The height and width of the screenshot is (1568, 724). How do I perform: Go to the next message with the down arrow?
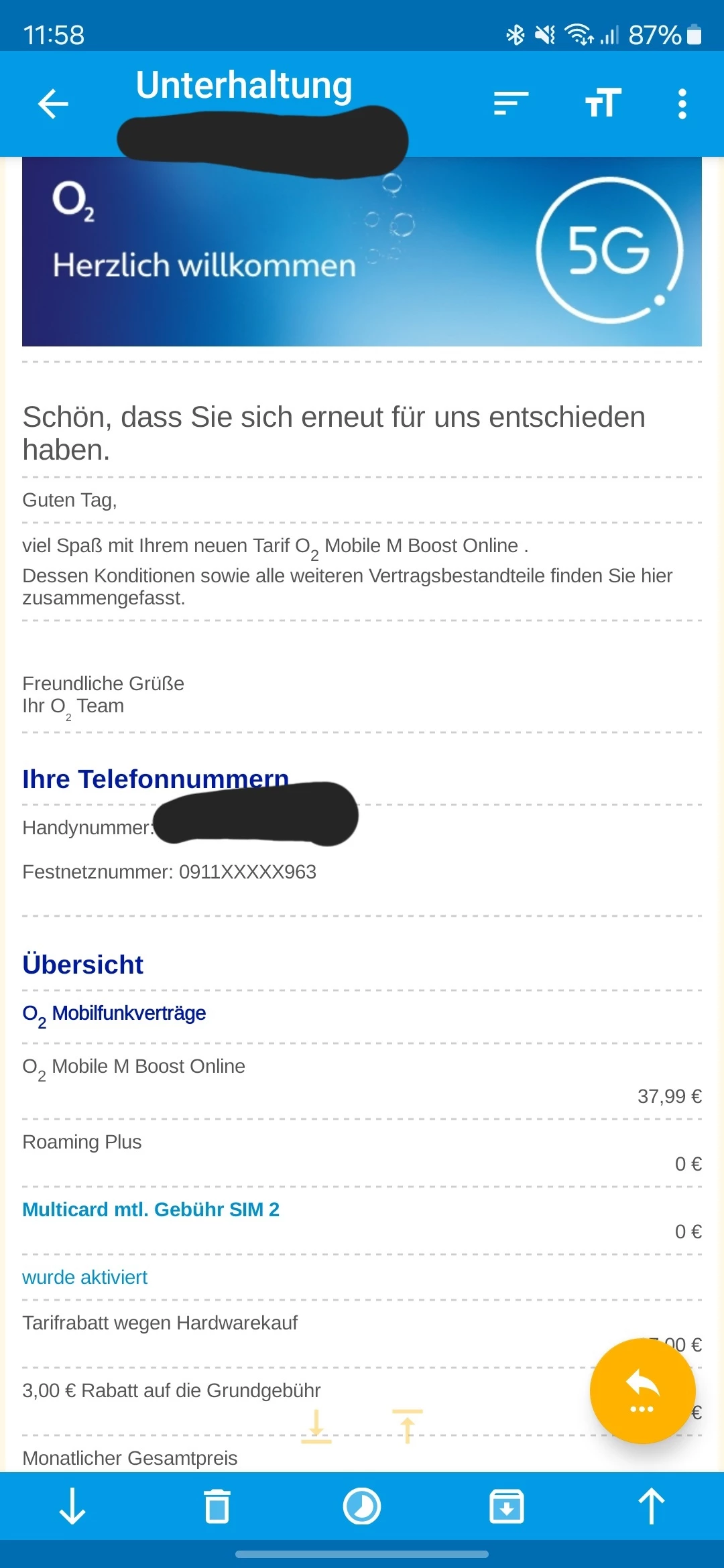pos(72,1506)
